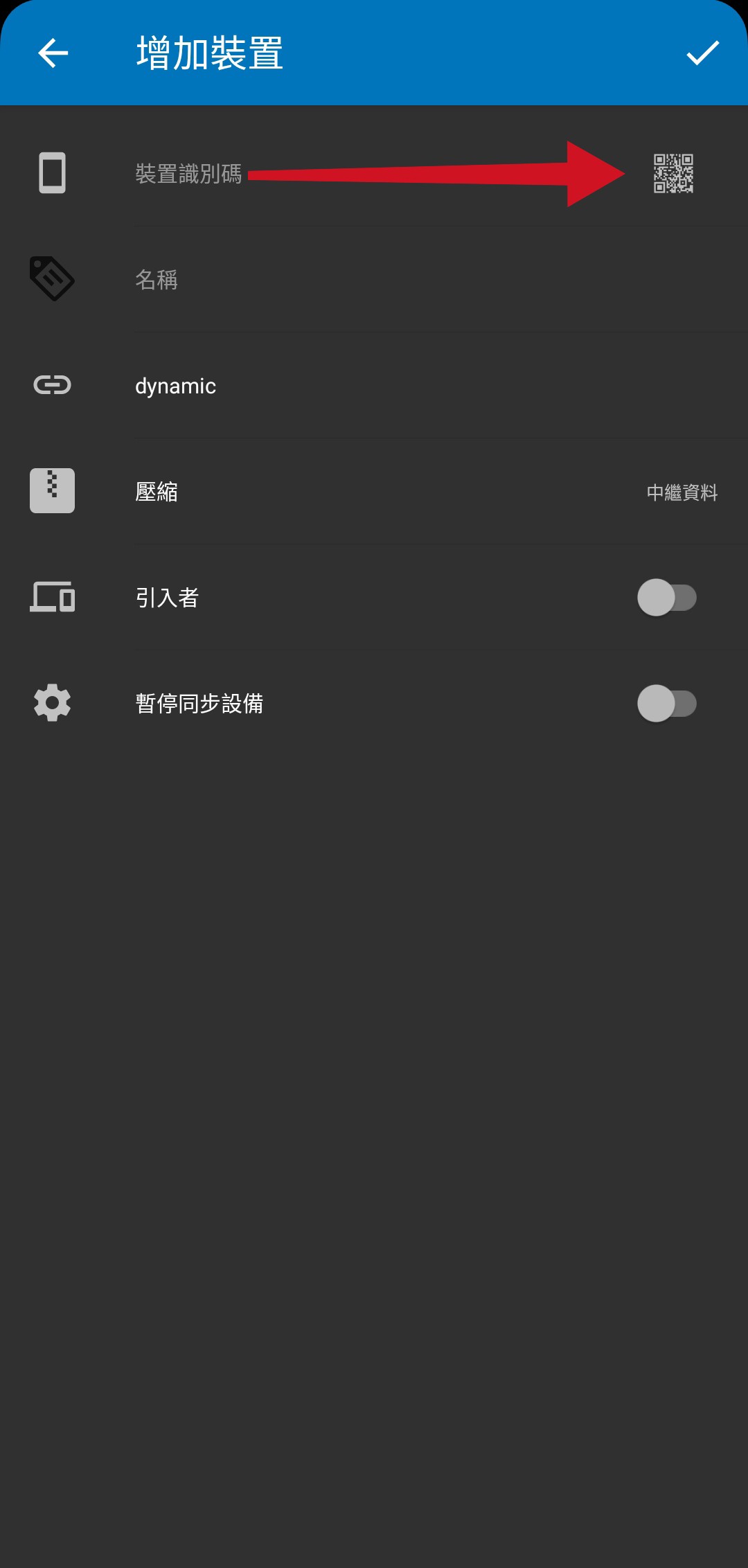Turn on 暫停同步設備 switch
The width and height of the screenshot is (748, 1568).
click(666, 704)
